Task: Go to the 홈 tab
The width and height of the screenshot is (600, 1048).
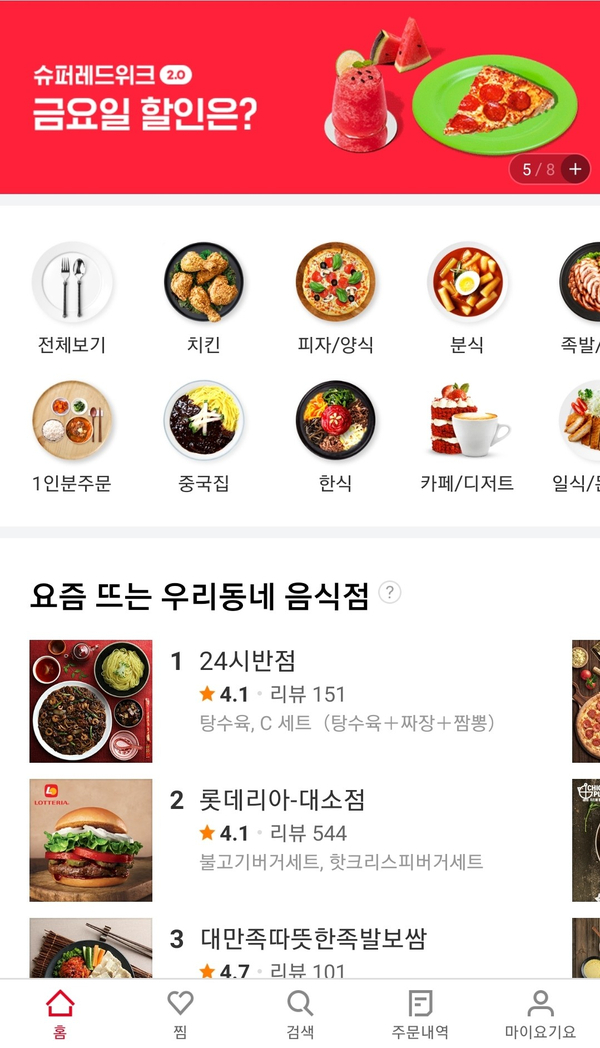Action: [60, 1013]
